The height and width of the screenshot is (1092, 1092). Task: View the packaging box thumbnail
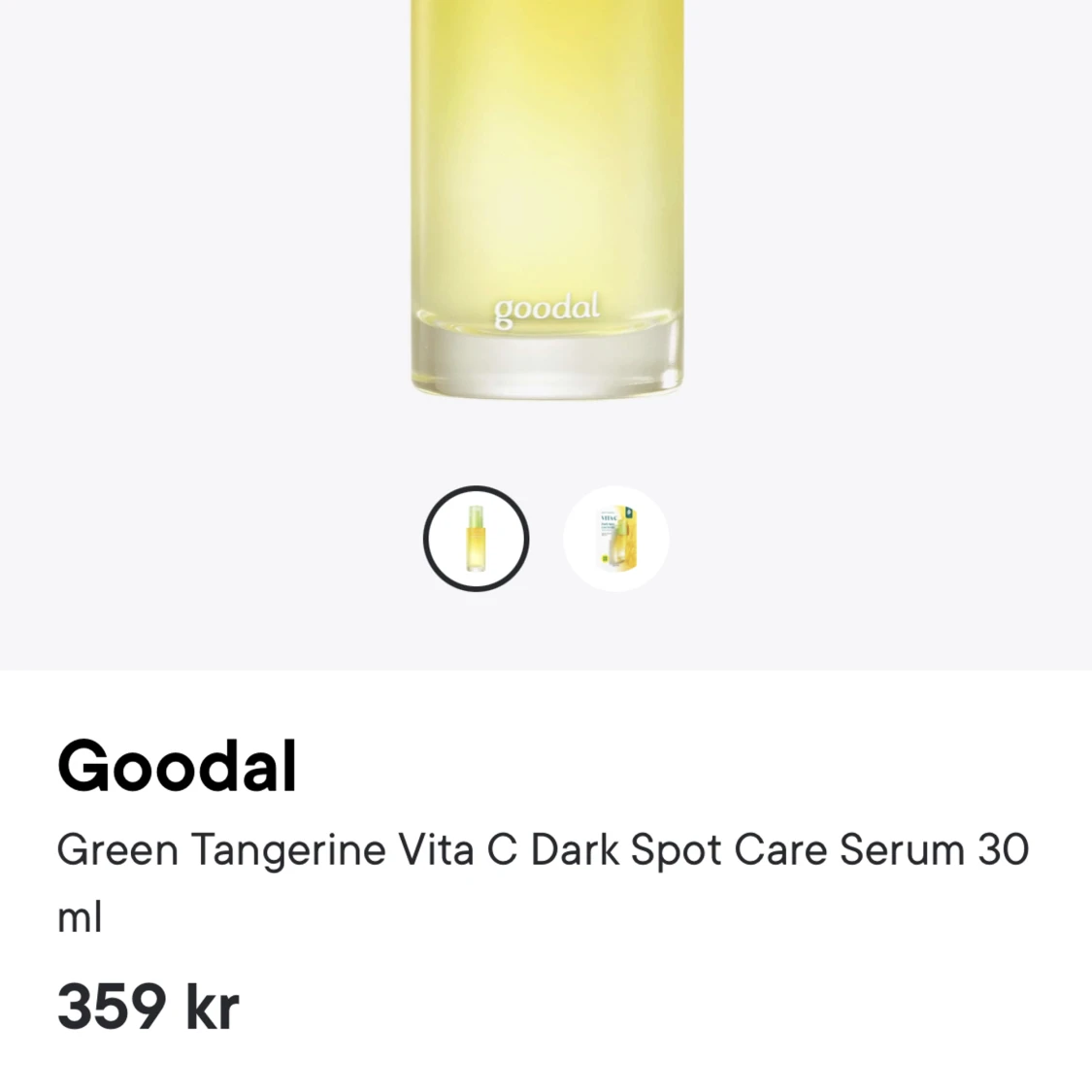(616, 539)
